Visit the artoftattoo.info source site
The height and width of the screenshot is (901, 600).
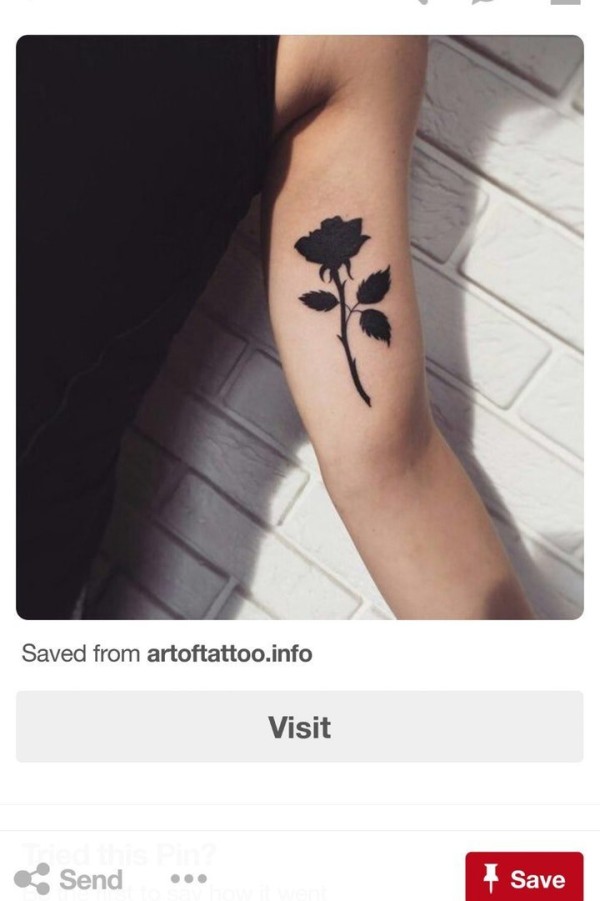(x=299, y=727)
